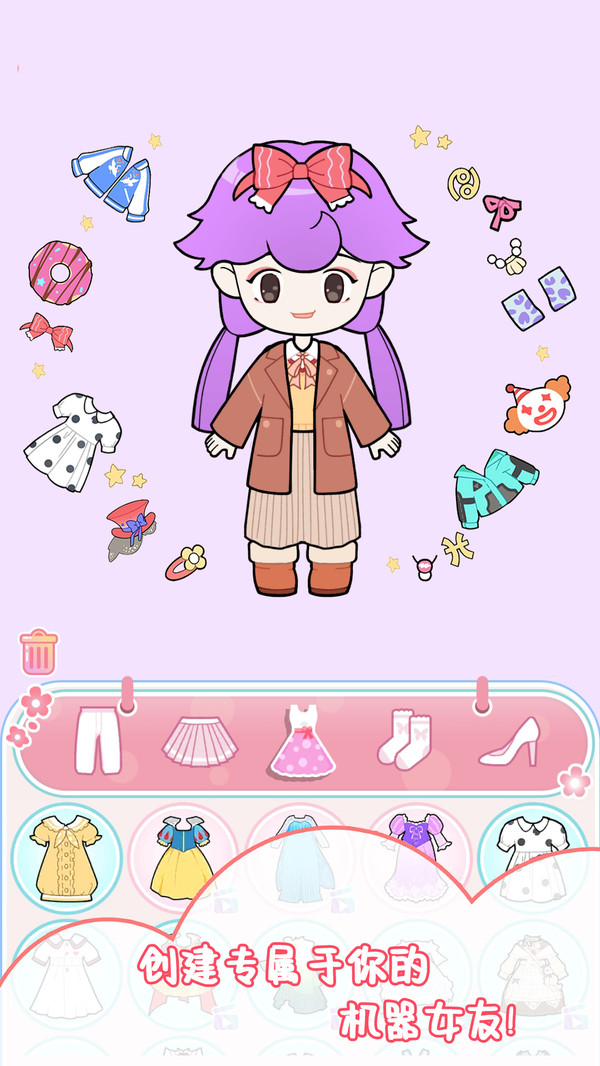The image size is (600, 1066).
Task: Tap the pink trash can icon
Action: (x=39, y=652)
